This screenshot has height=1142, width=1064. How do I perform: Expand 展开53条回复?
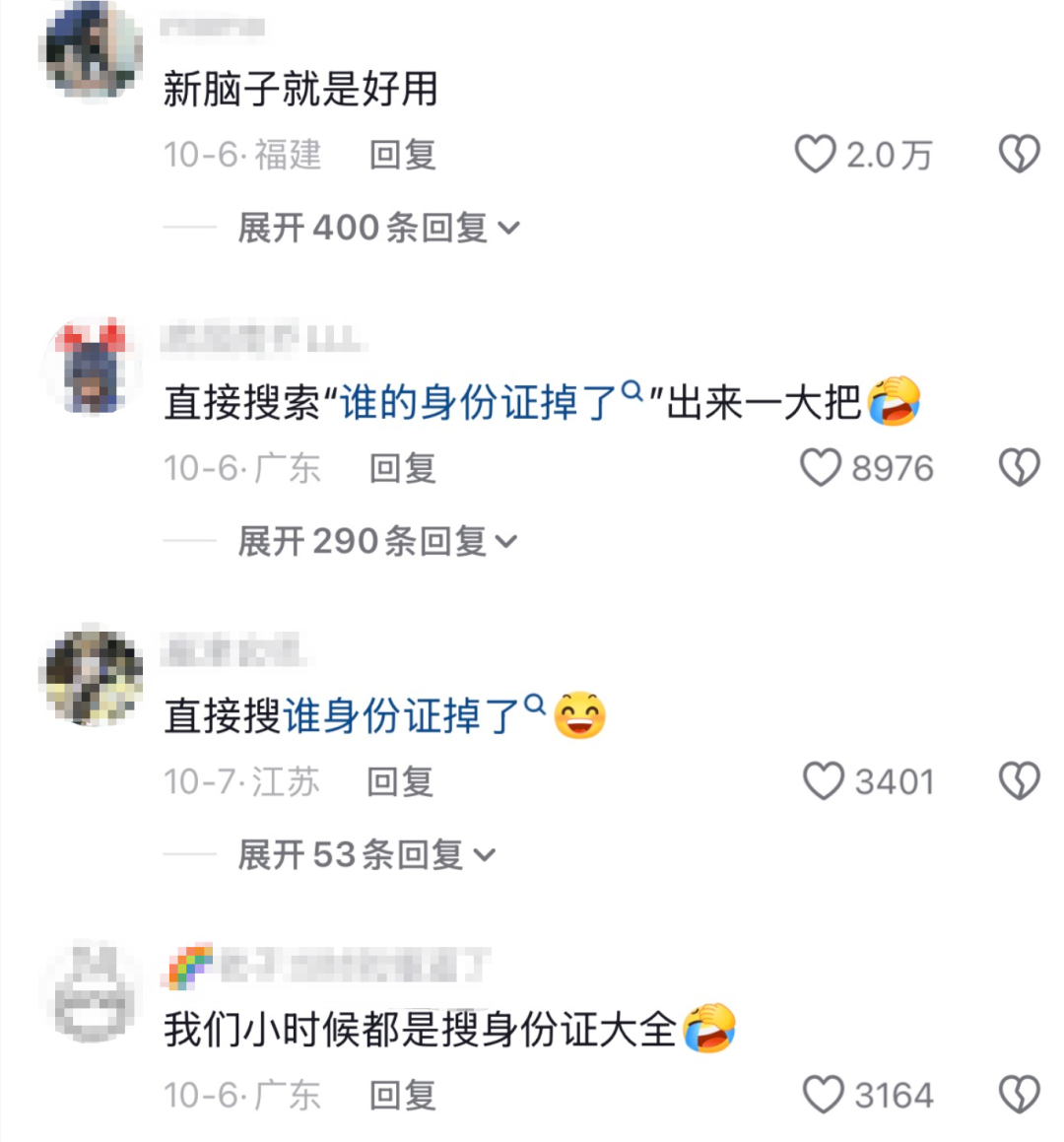[x=366, y=854]
